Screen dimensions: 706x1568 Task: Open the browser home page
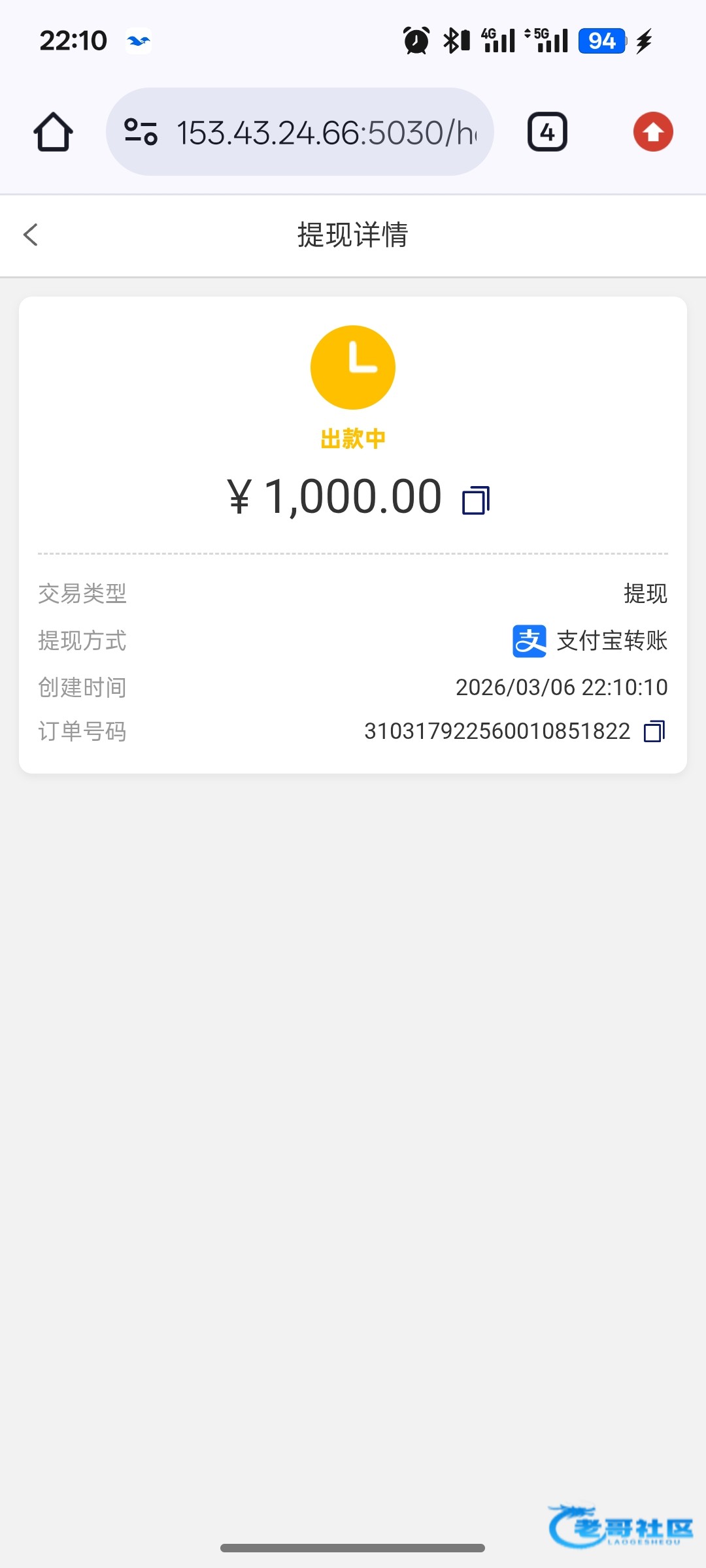click(53, 132)
